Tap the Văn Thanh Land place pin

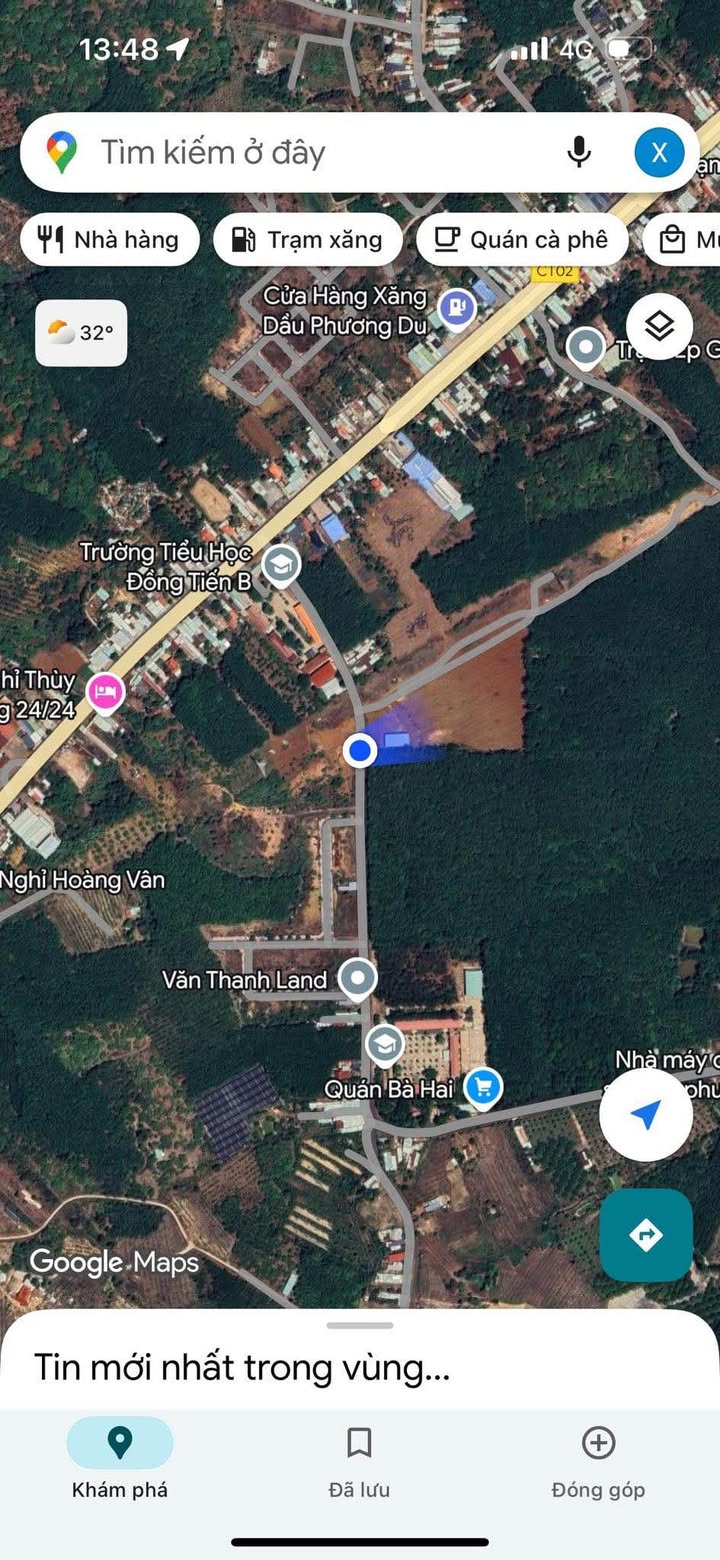pos(357,979)
